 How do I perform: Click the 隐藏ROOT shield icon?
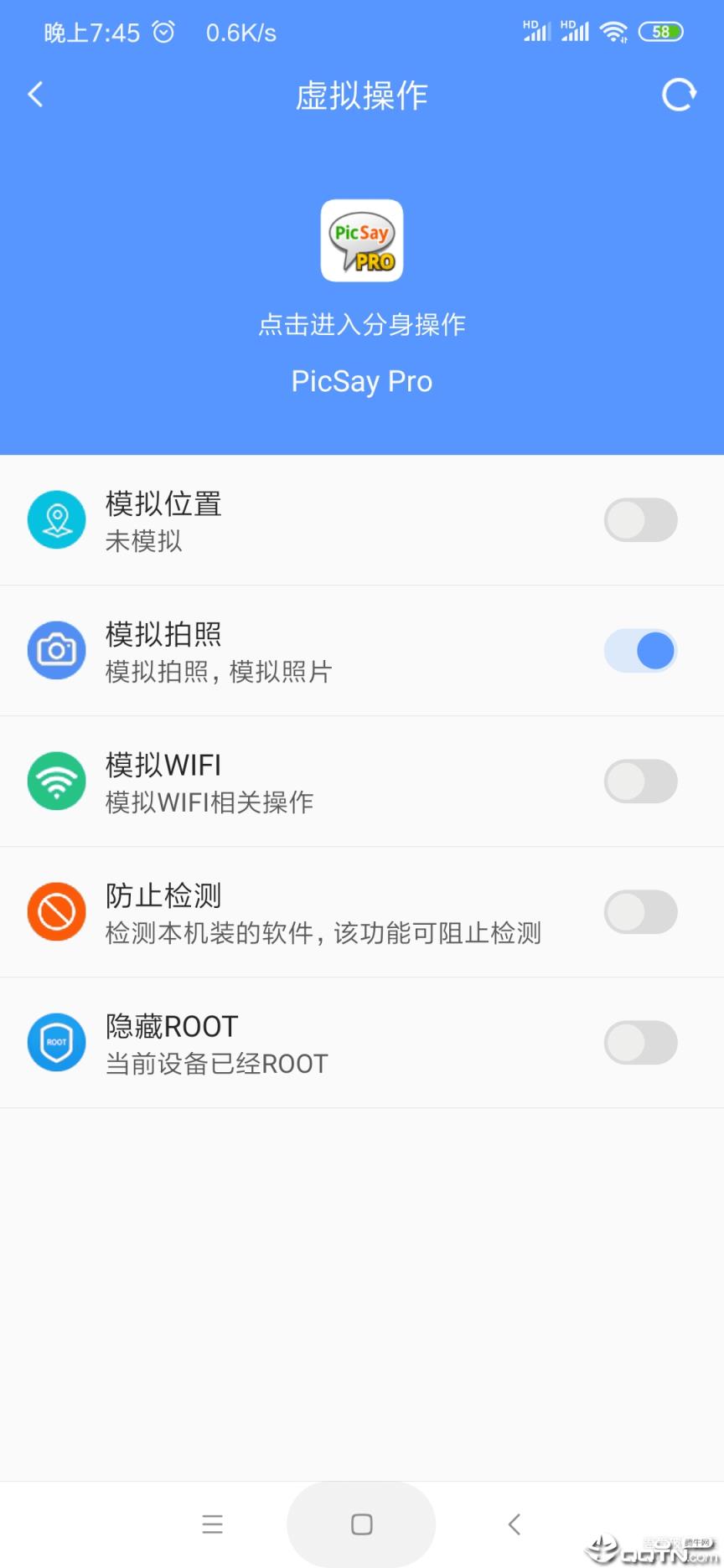coord(56,1042)
